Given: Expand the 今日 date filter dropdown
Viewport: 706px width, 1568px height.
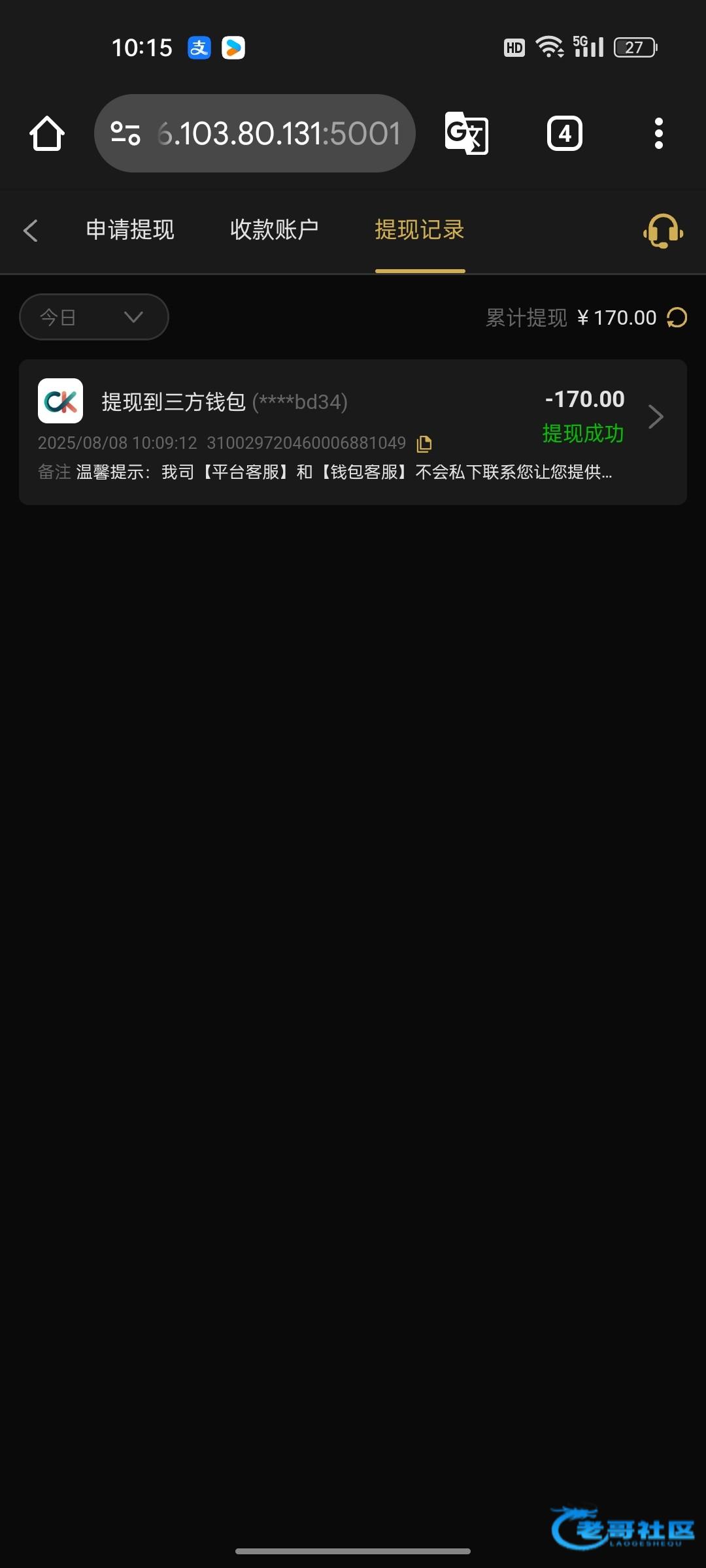Looking at the screenshot, I should click(94, 318).
